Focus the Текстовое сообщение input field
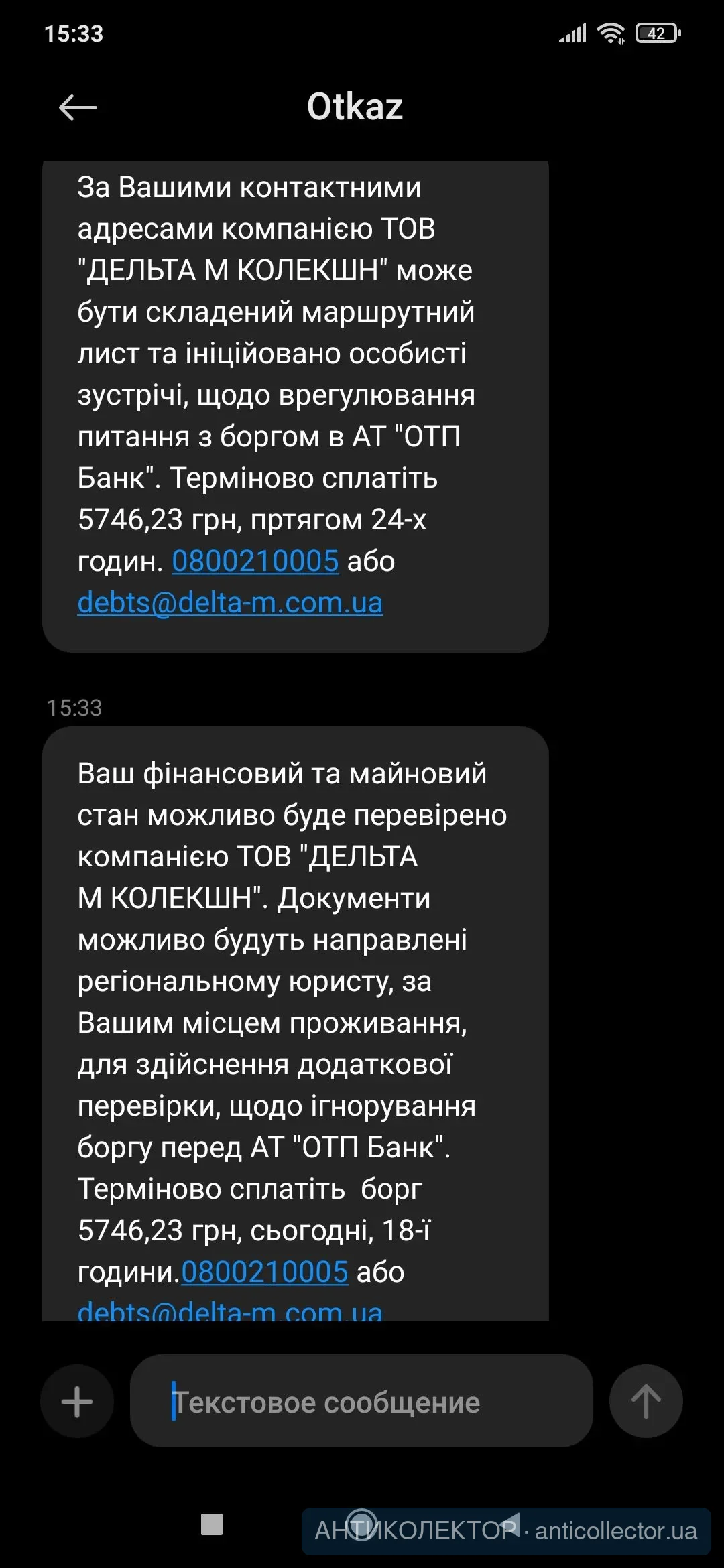The height and width of the screenshot is (1568, 724). (x=362, y=1402)
